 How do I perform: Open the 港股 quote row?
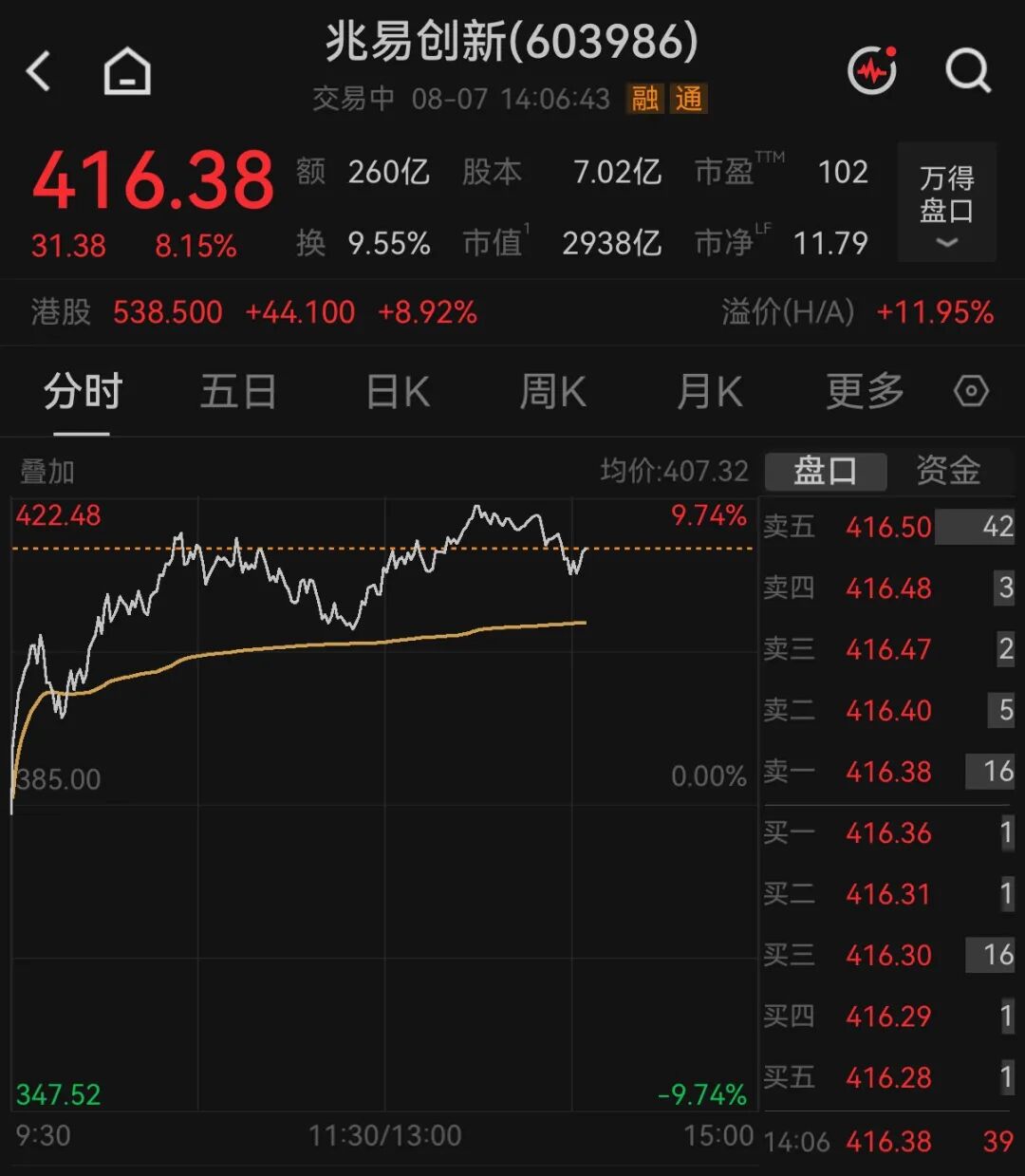pyautogui.click(x=512, y=311)
